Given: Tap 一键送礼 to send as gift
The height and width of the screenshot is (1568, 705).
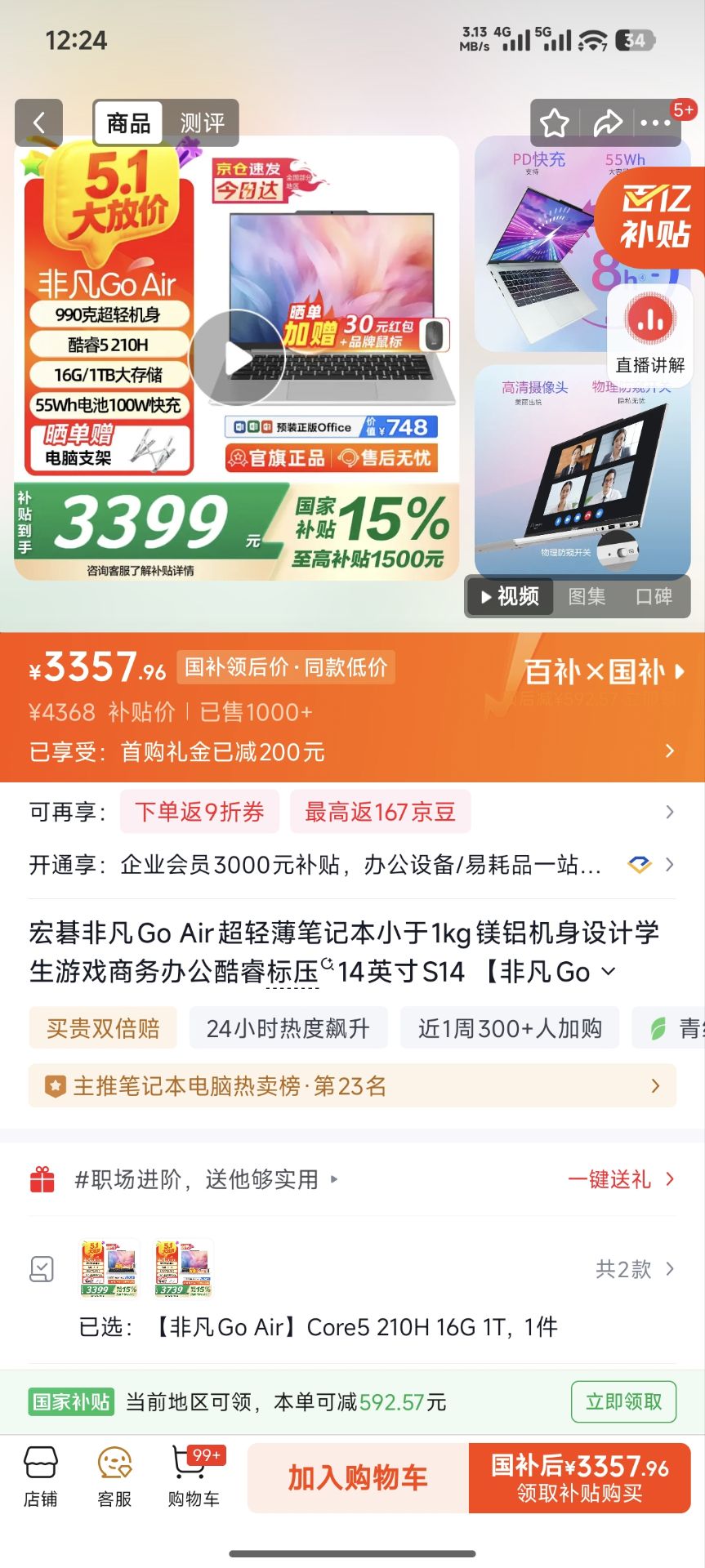Looking at the screenshot, I should pyautogui.click(x=621, y=1179).
